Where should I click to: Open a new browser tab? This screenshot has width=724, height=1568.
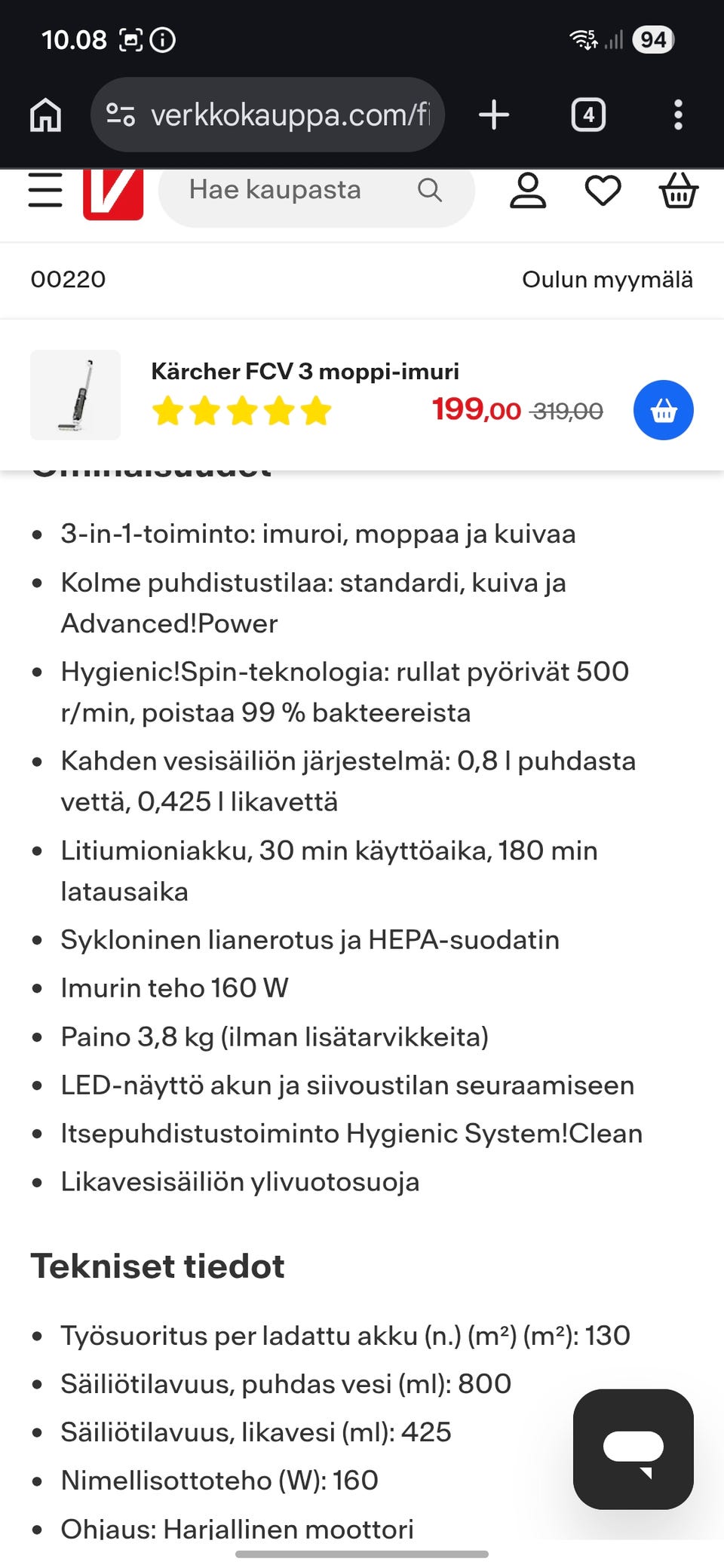coord(494,115)
